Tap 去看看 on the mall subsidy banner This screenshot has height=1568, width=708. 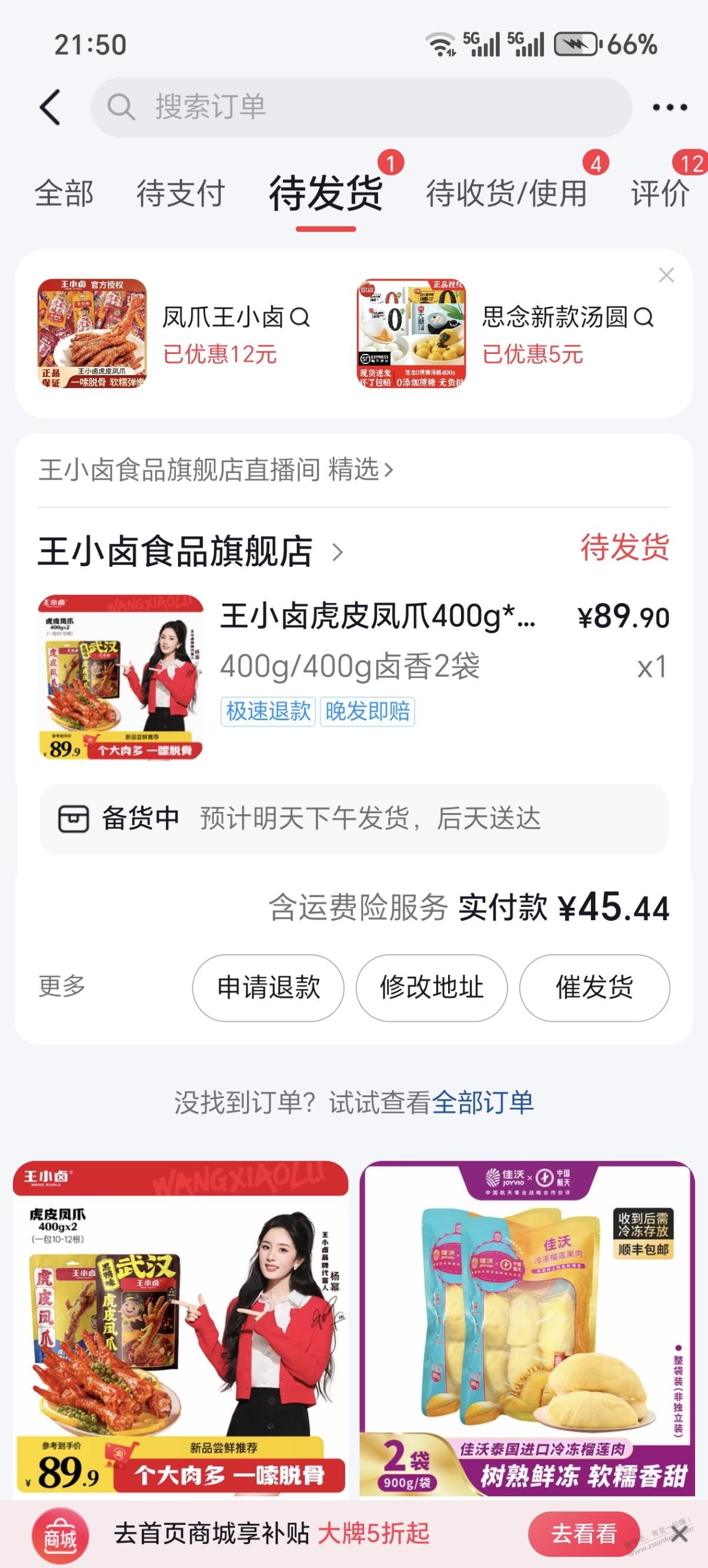coord(583,1533)
